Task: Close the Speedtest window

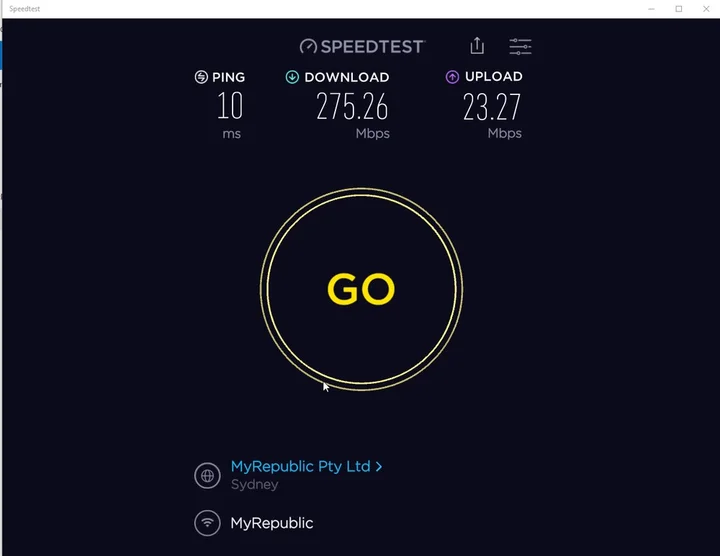Action: click(707, 9)
